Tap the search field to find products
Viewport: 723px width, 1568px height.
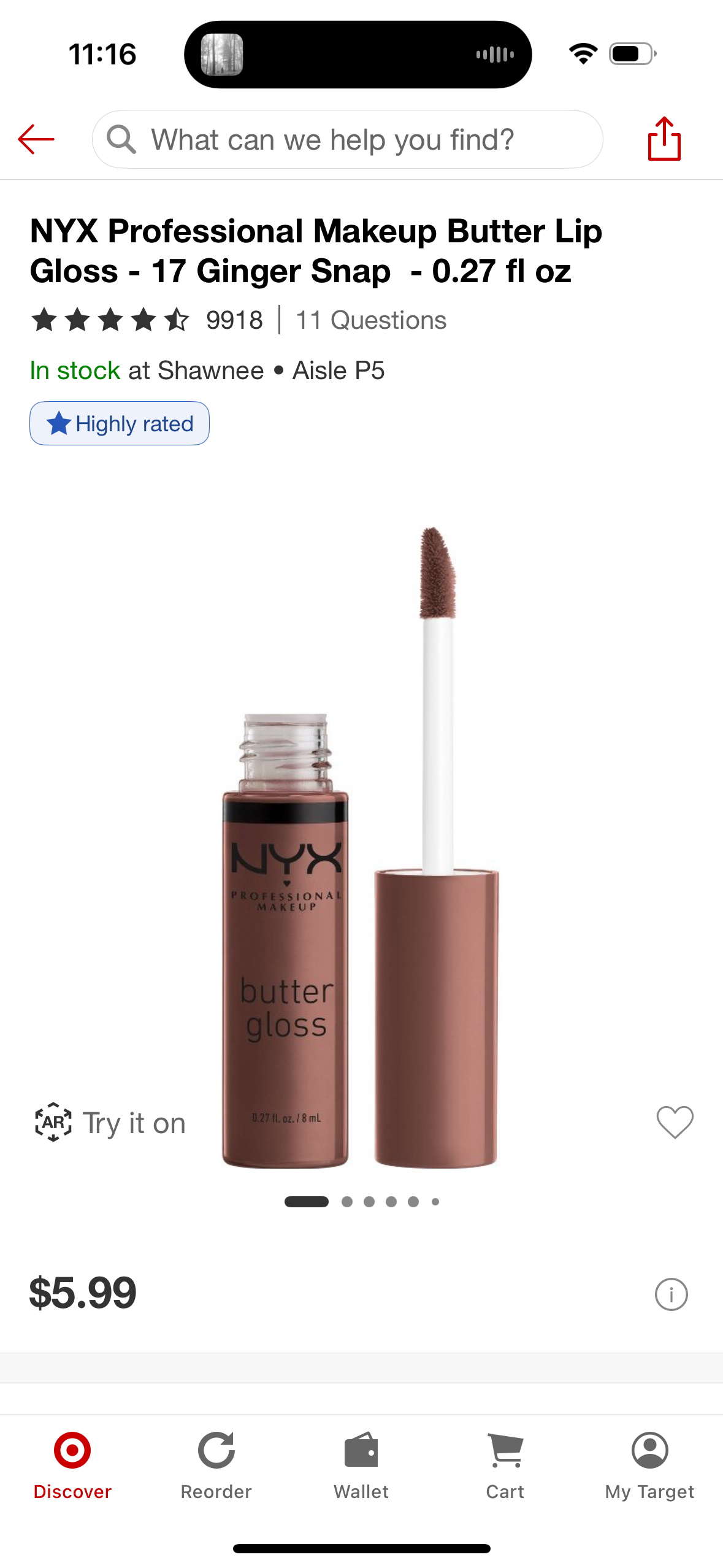click(347, 139)
